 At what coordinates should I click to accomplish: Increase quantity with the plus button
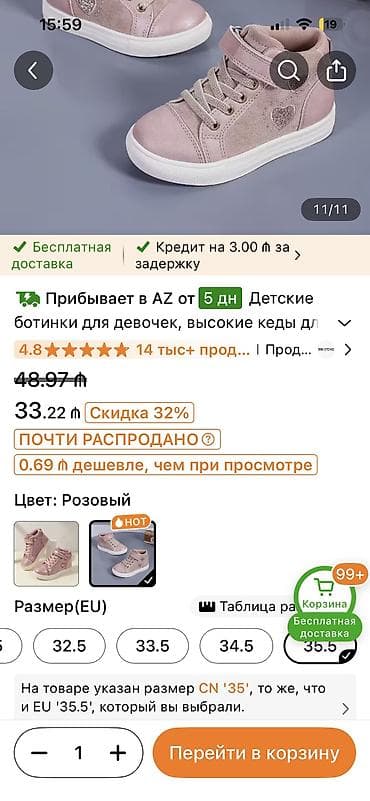click(118, 753)
